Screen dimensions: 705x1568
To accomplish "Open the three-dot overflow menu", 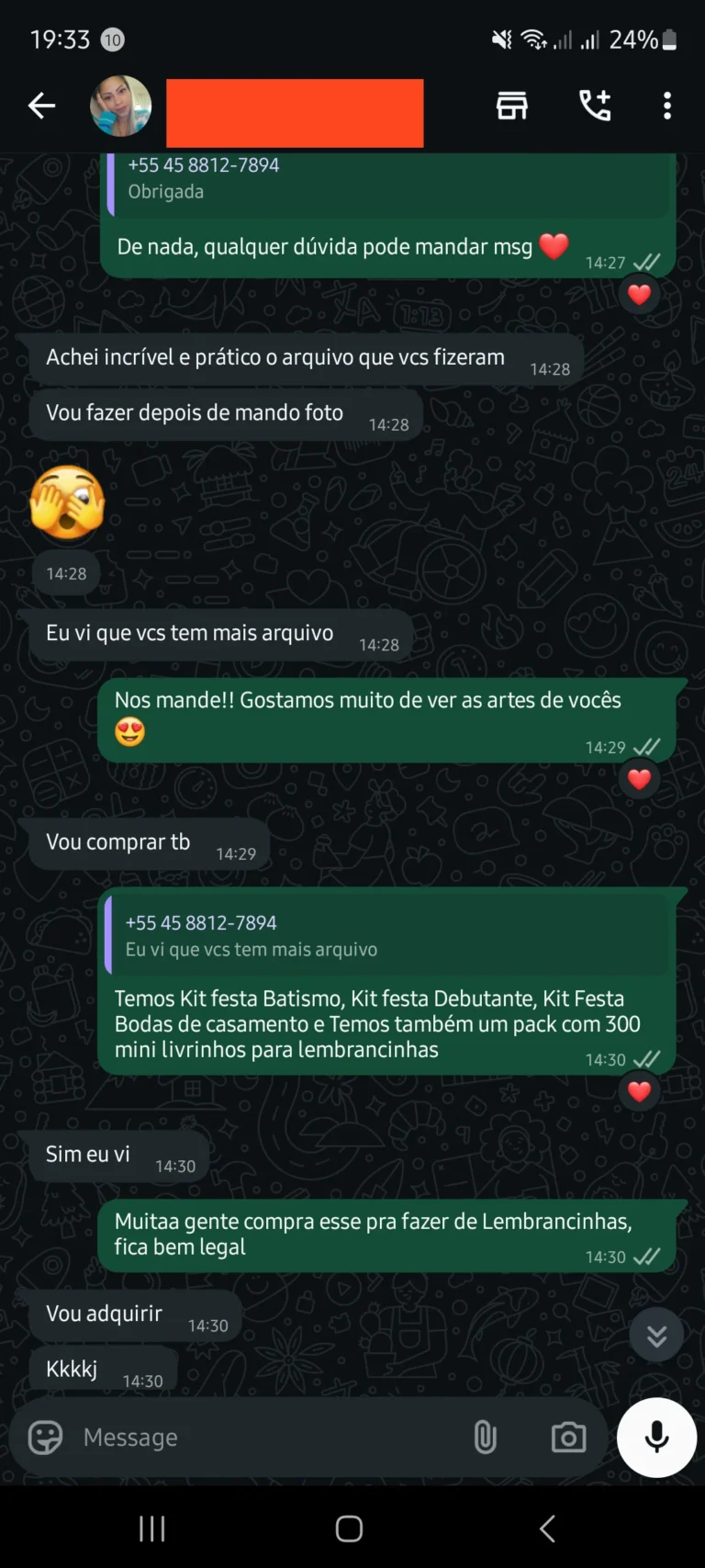I will [667, 107].
